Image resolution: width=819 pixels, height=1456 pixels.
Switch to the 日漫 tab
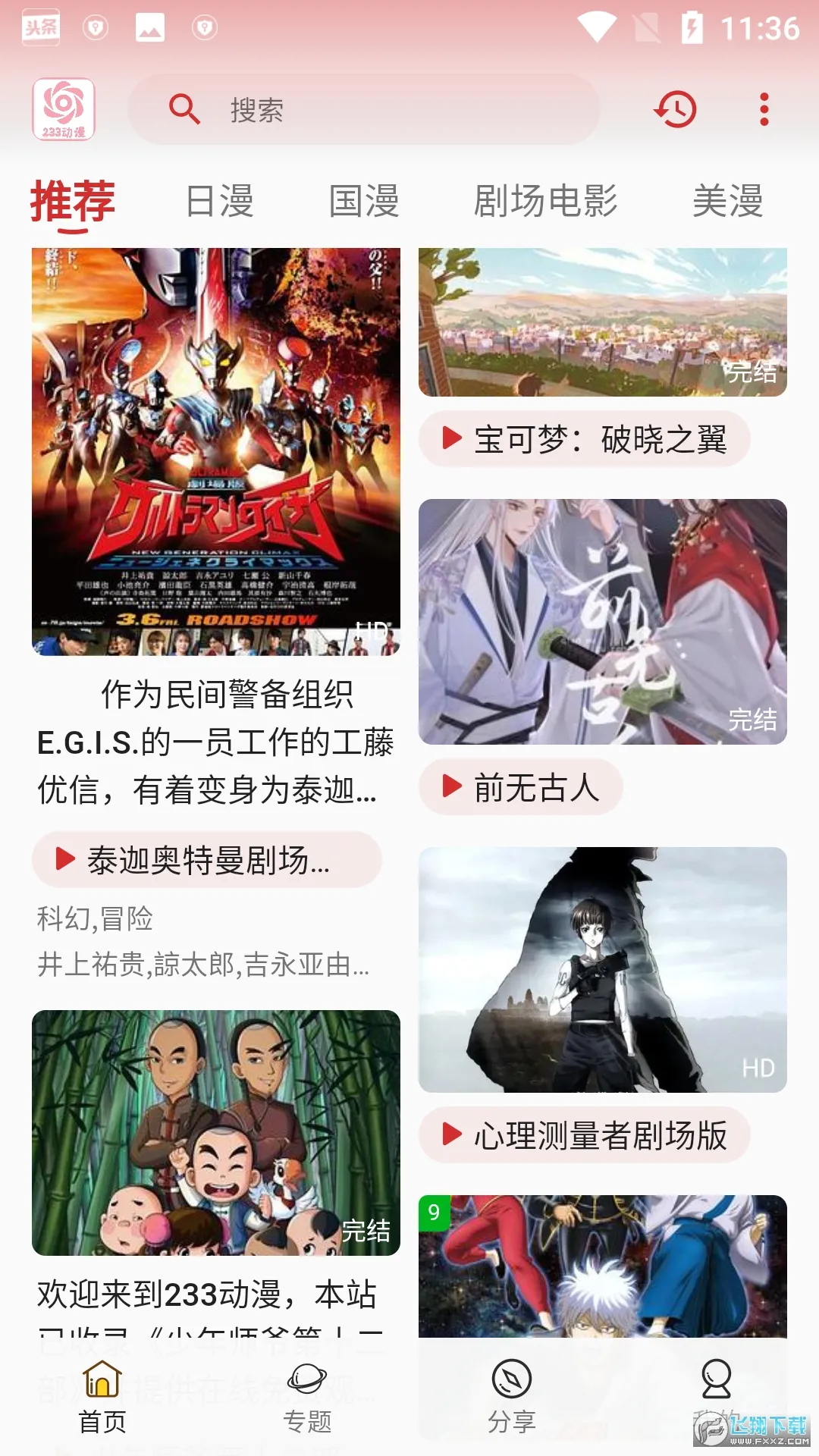[220, 201]
